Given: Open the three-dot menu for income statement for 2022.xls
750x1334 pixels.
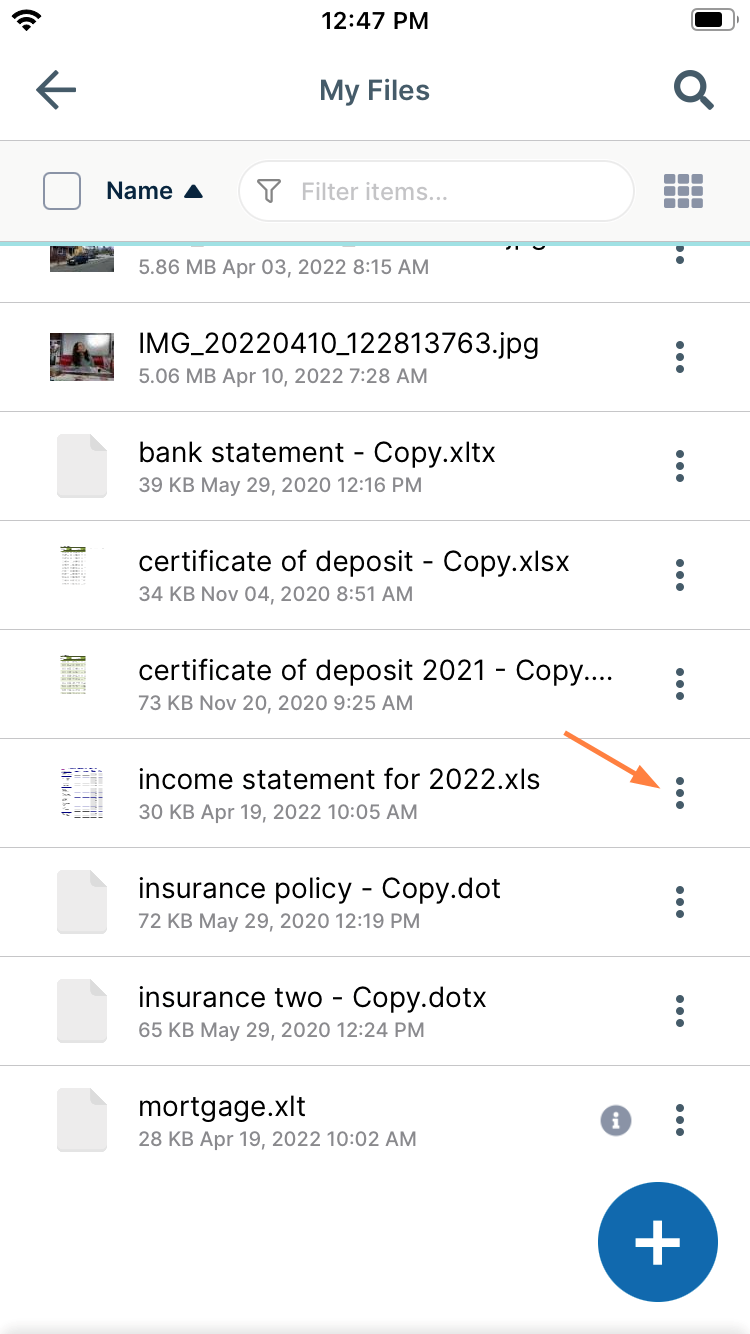Looking at the screenshot, I should tap(680, 793).
